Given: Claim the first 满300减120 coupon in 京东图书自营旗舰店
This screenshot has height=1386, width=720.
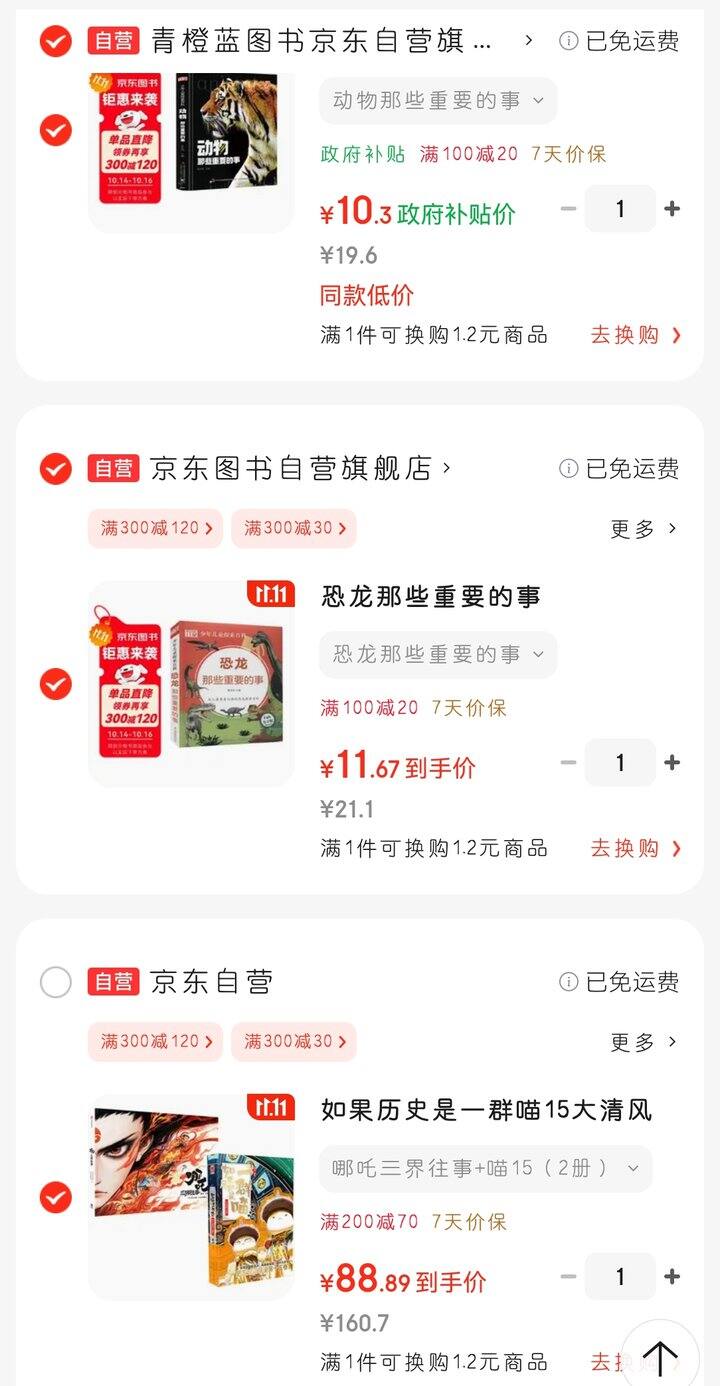Looking at the screenshot, I should [x=157, y=528].
